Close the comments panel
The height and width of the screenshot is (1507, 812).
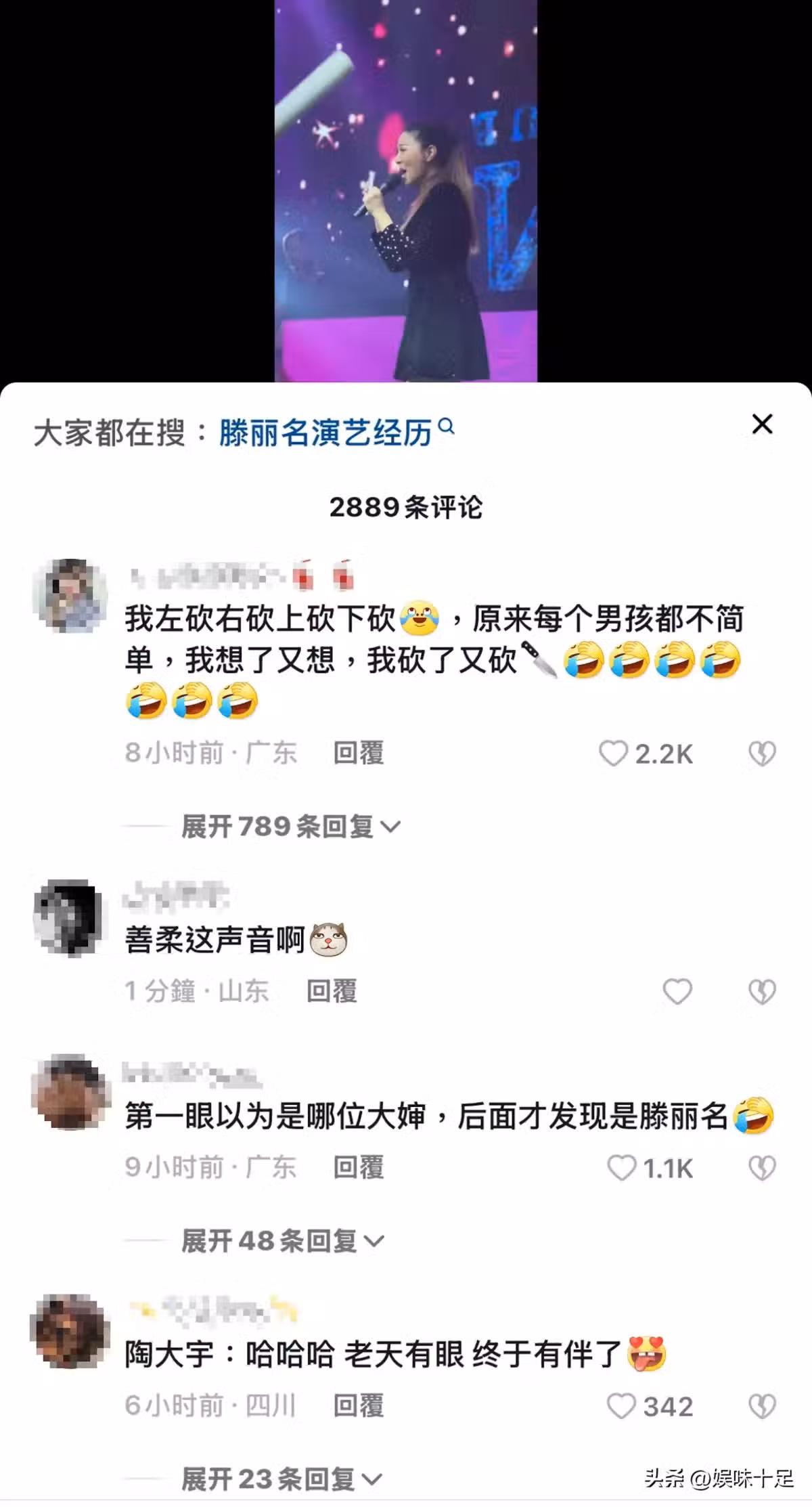coord(762,424)
